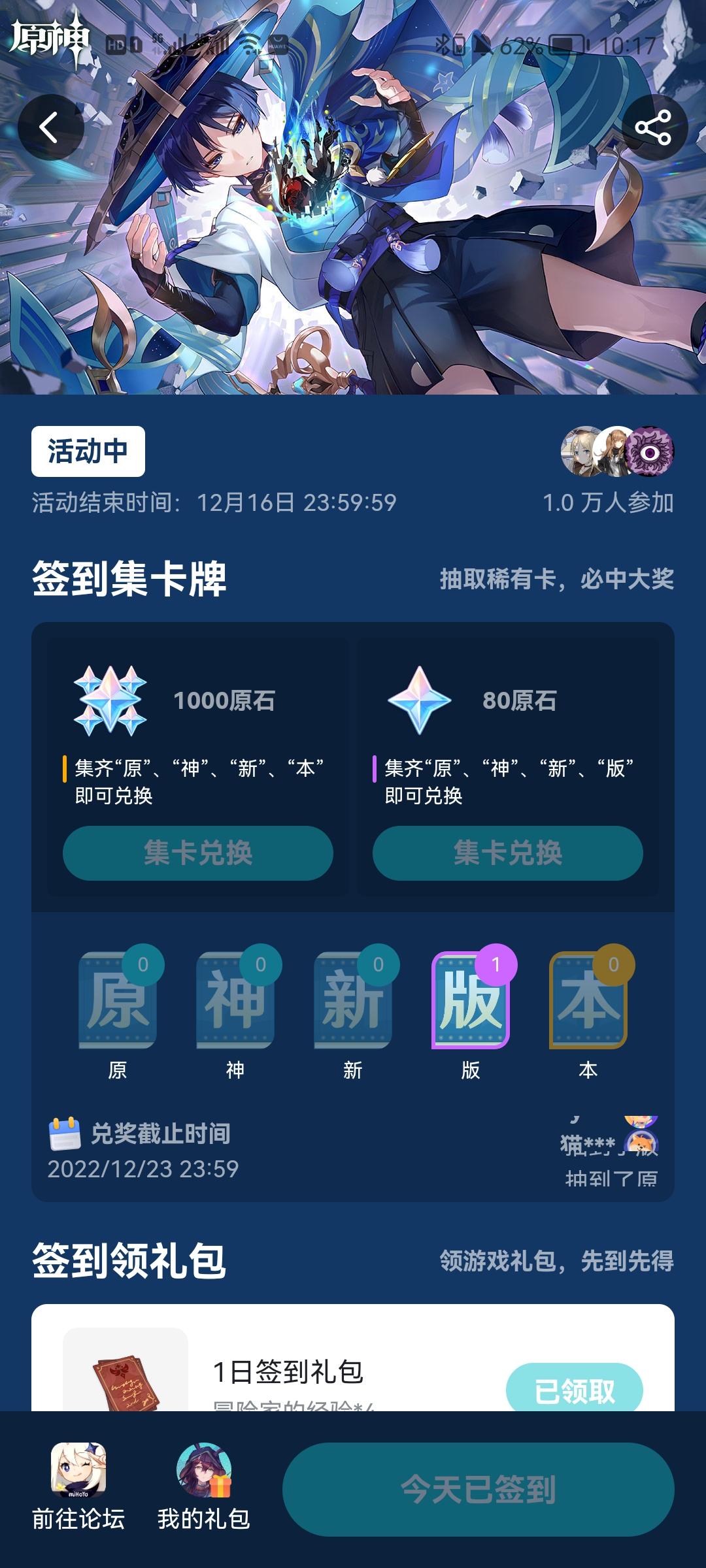The image size is (706, 1568).
Task: Expand the 新 card details
Action: [353, 1000]
